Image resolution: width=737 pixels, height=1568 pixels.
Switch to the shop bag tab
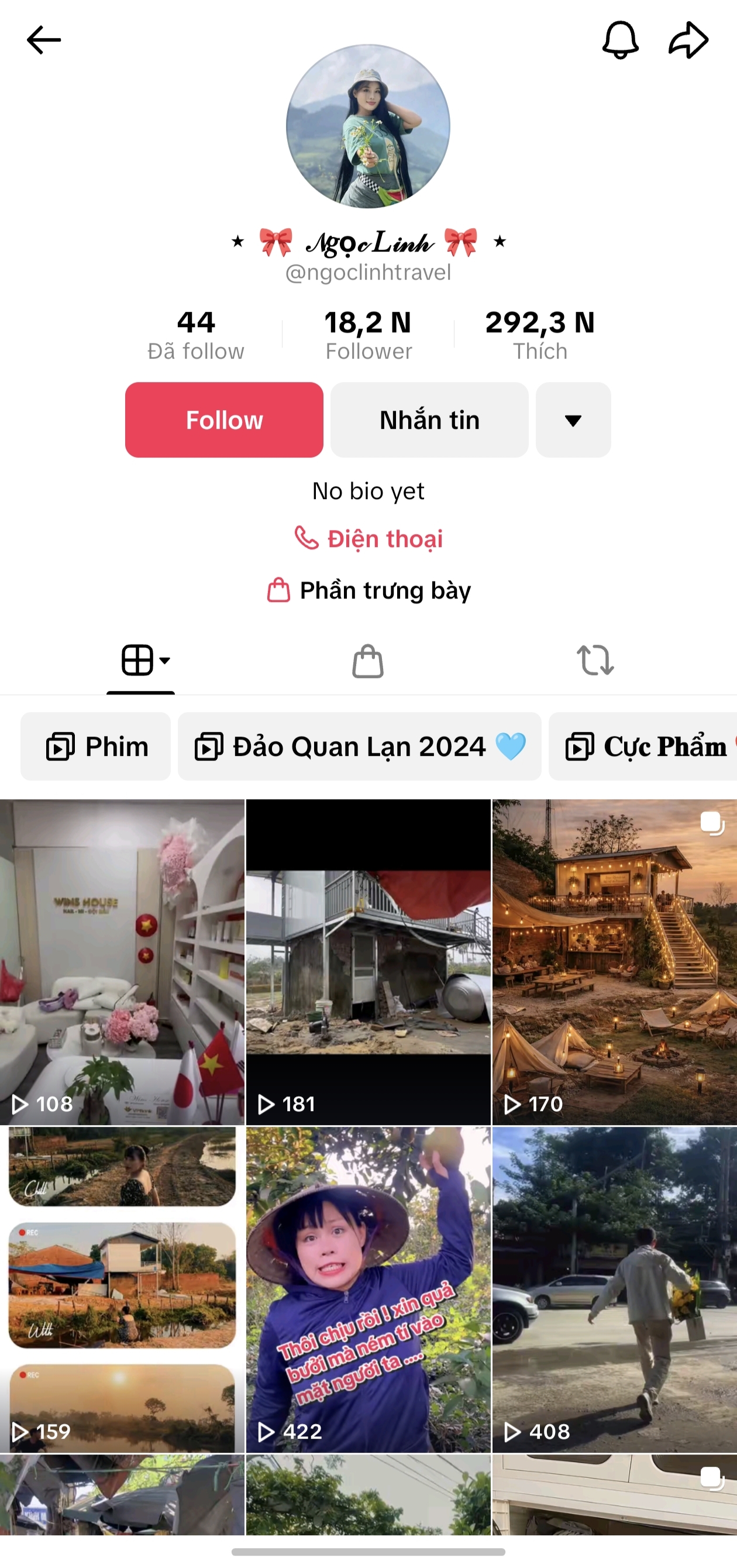tap(368, 661)
